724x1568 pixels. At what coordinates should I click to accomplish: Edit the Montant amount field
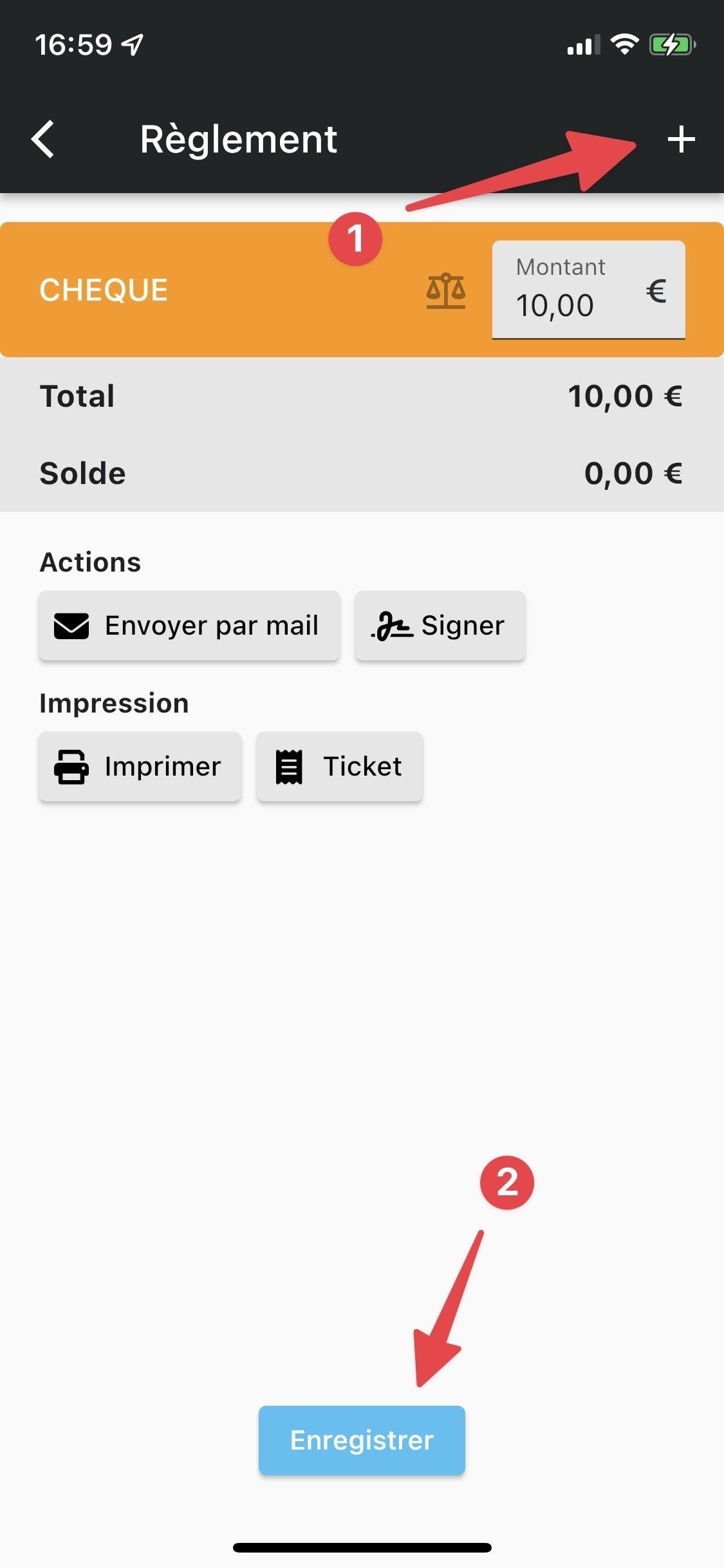588,290
